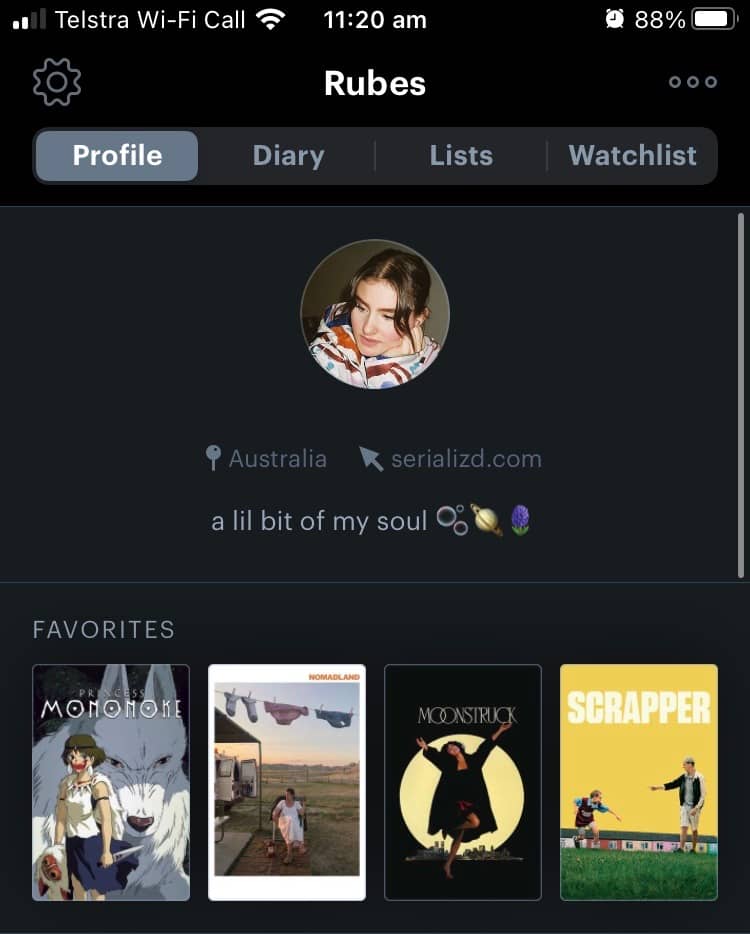Open the Moonstruck poster
This screenshot has height=934, width=750.
point(463,782)
